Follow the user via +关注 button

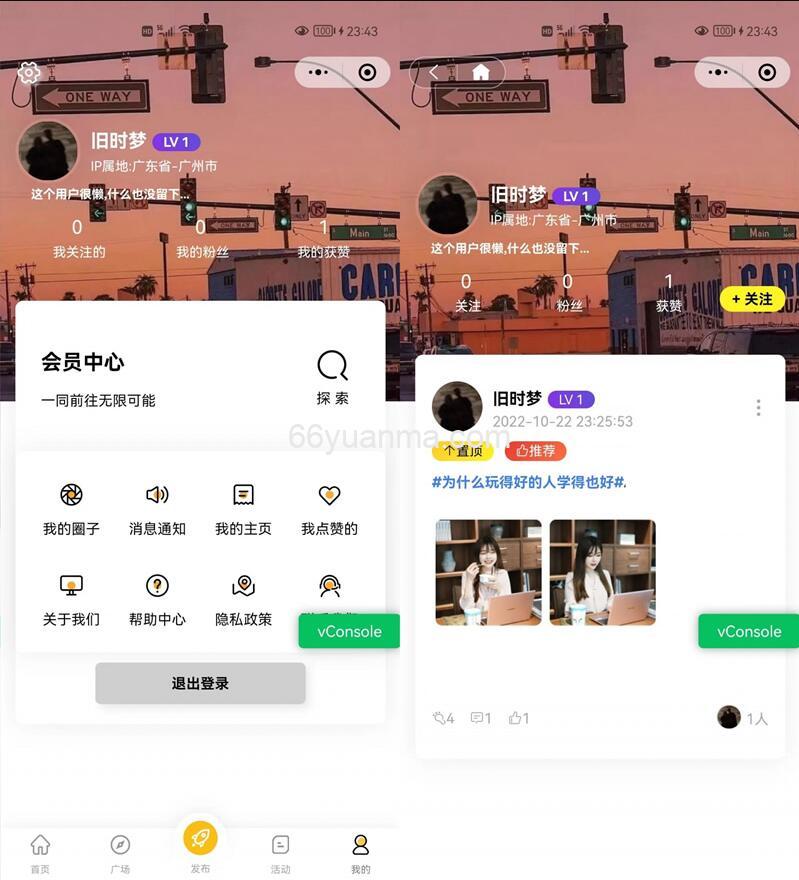pyautogui.click(x=751, y=299)
